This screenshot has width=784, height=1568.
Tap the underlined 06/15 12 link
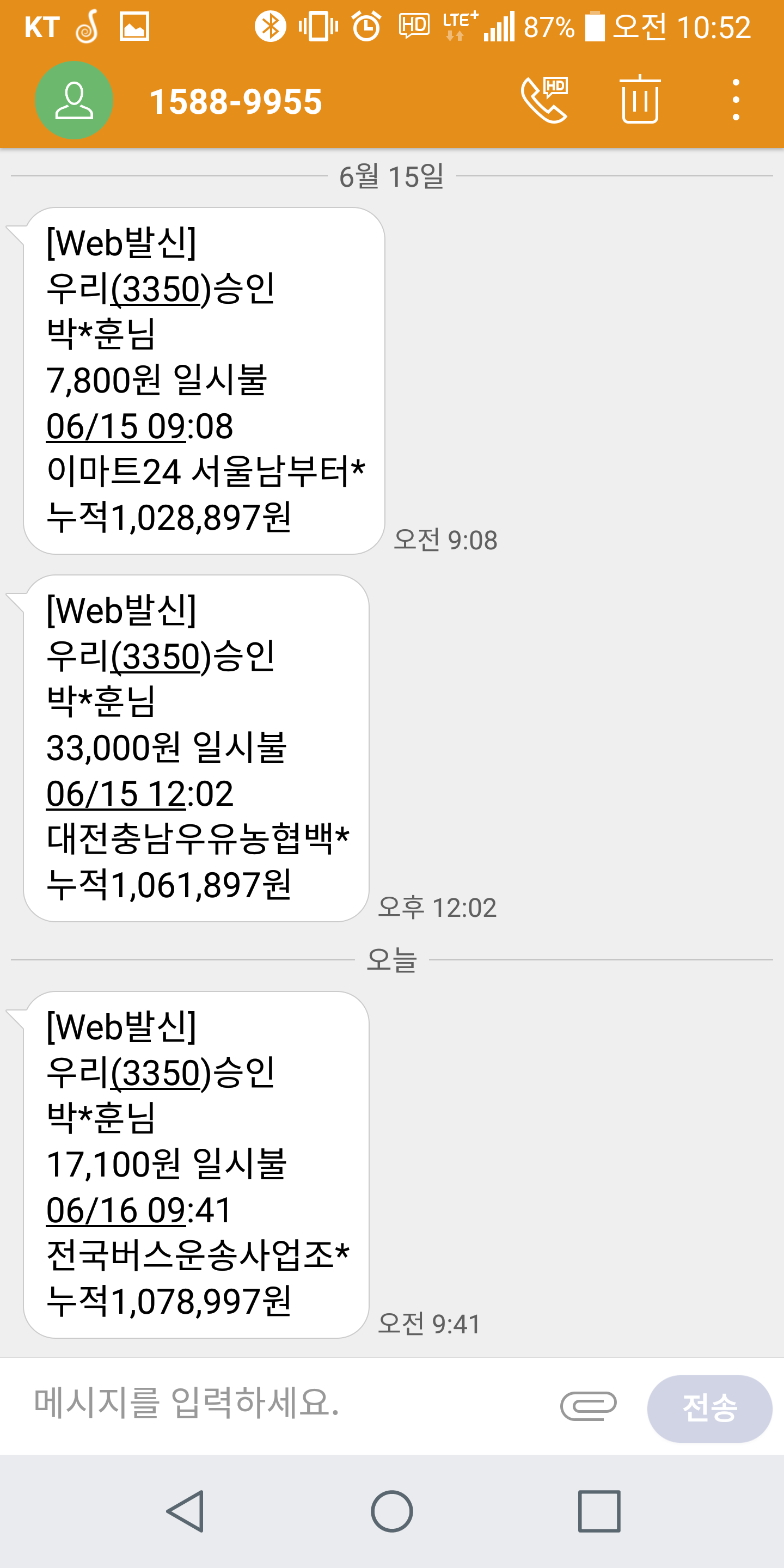pos(115,794)
